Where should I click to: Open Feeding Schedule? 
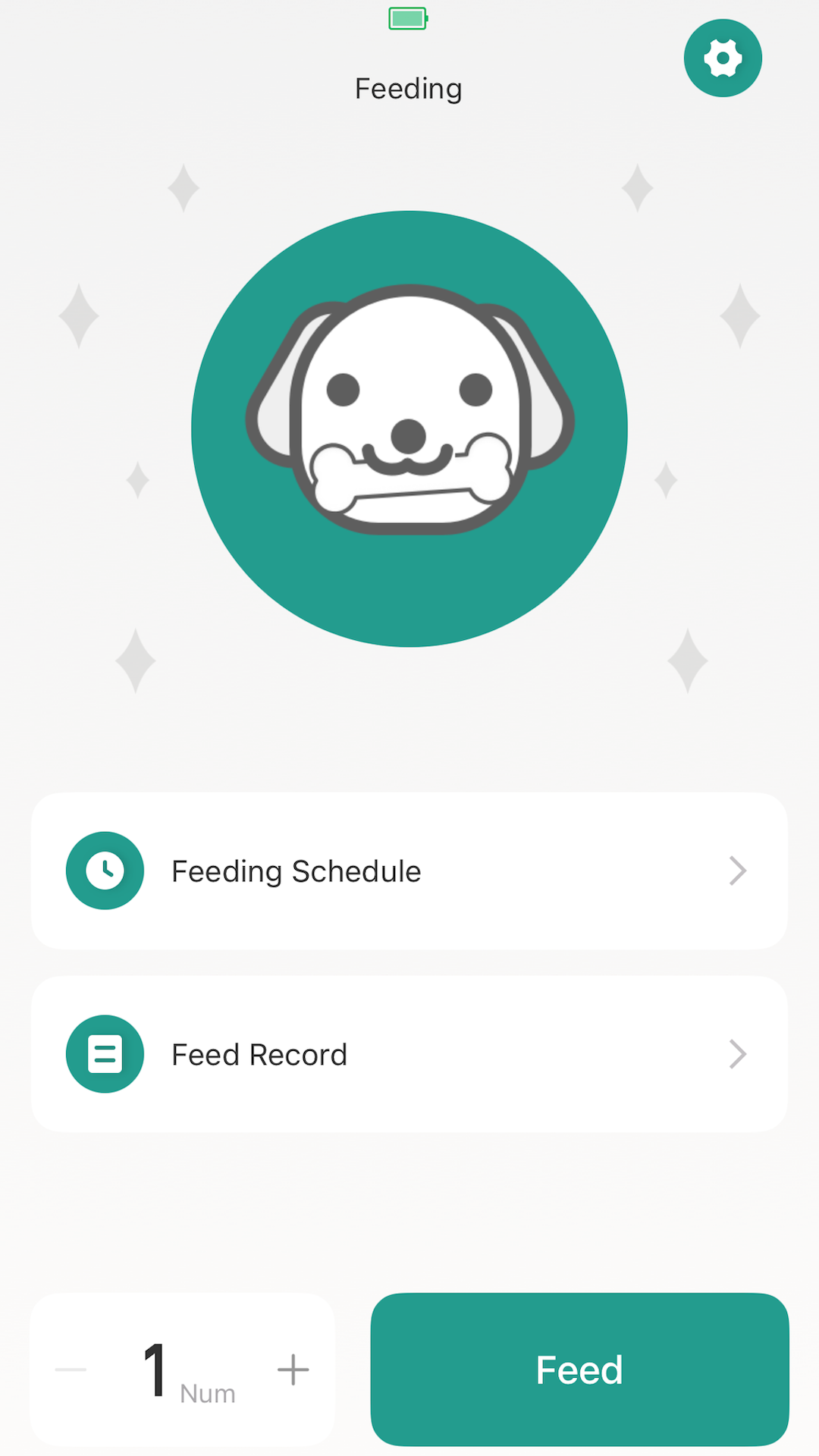point(409,871)
